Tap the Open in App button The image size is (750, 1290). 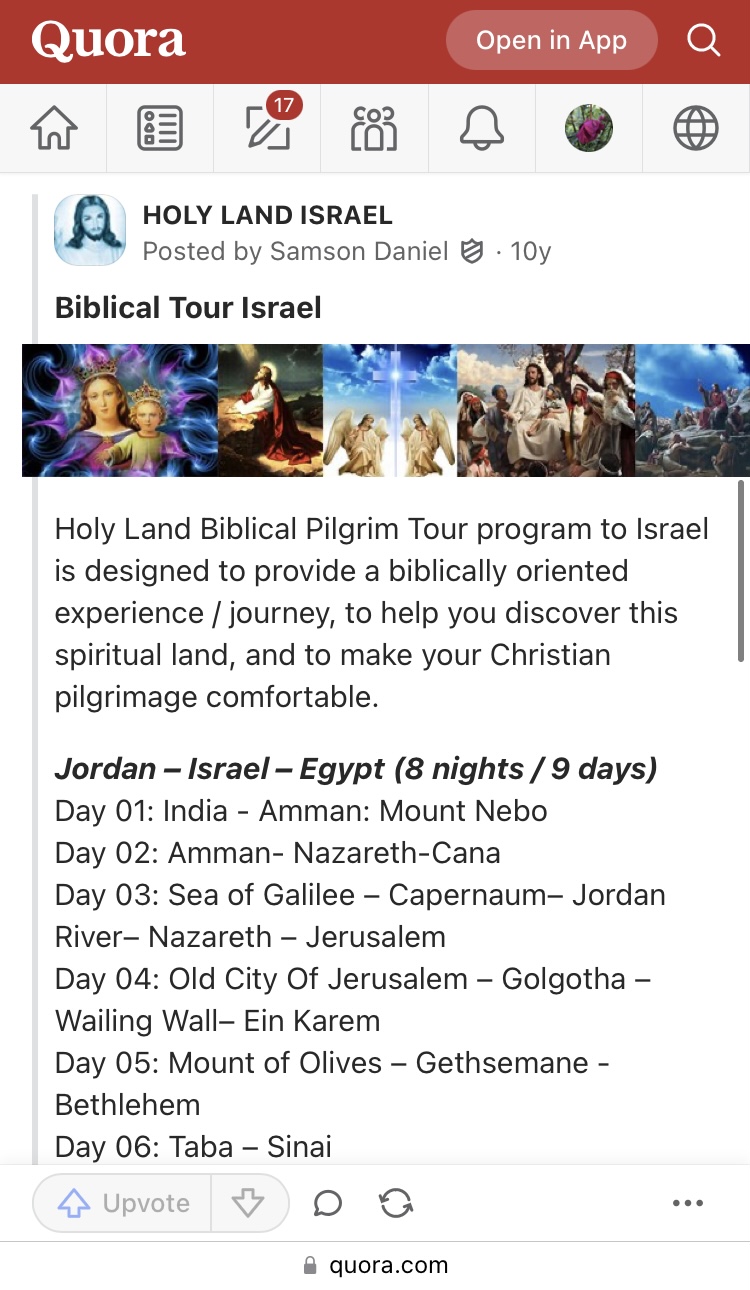point(551,41)
